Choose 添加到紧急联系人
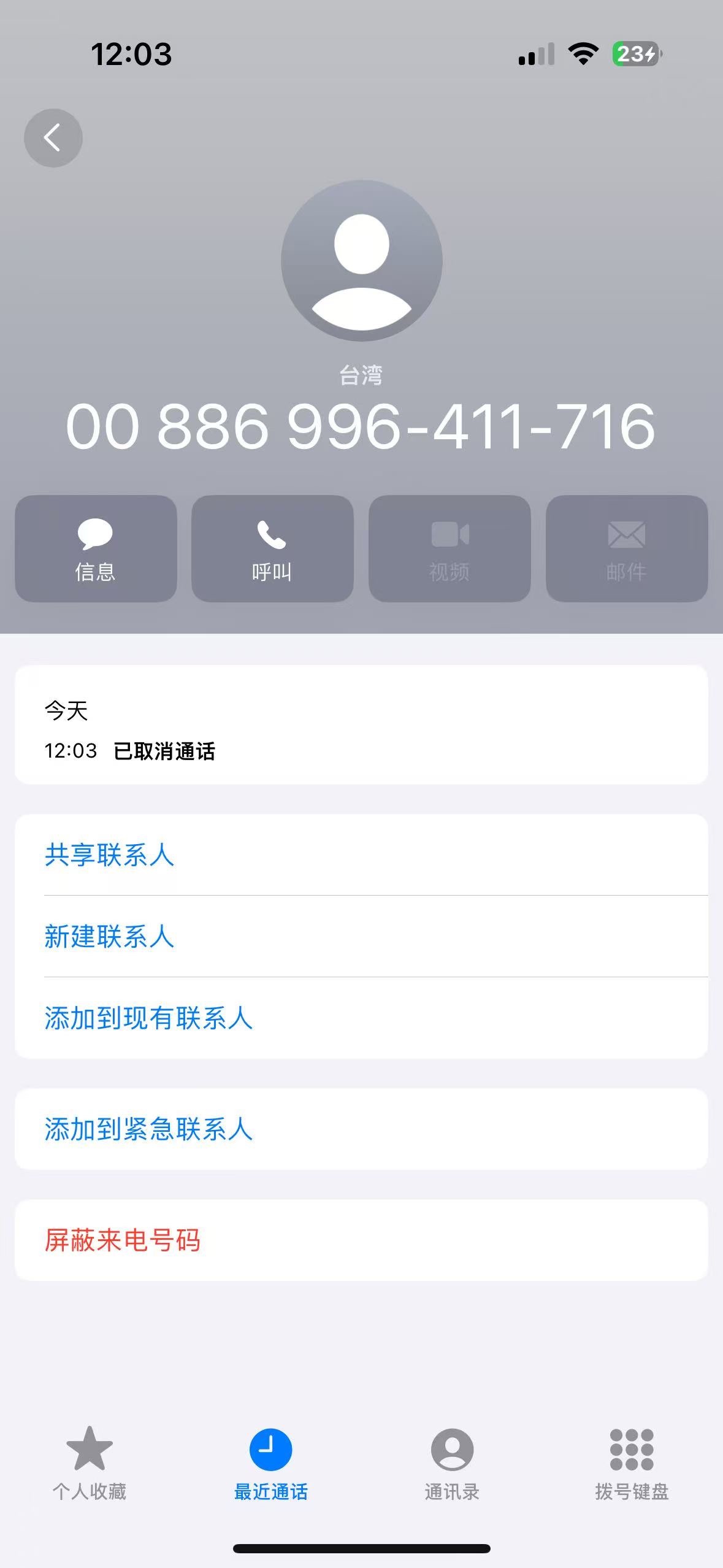Screen dimensions: 723x1568 [148, 1129]
